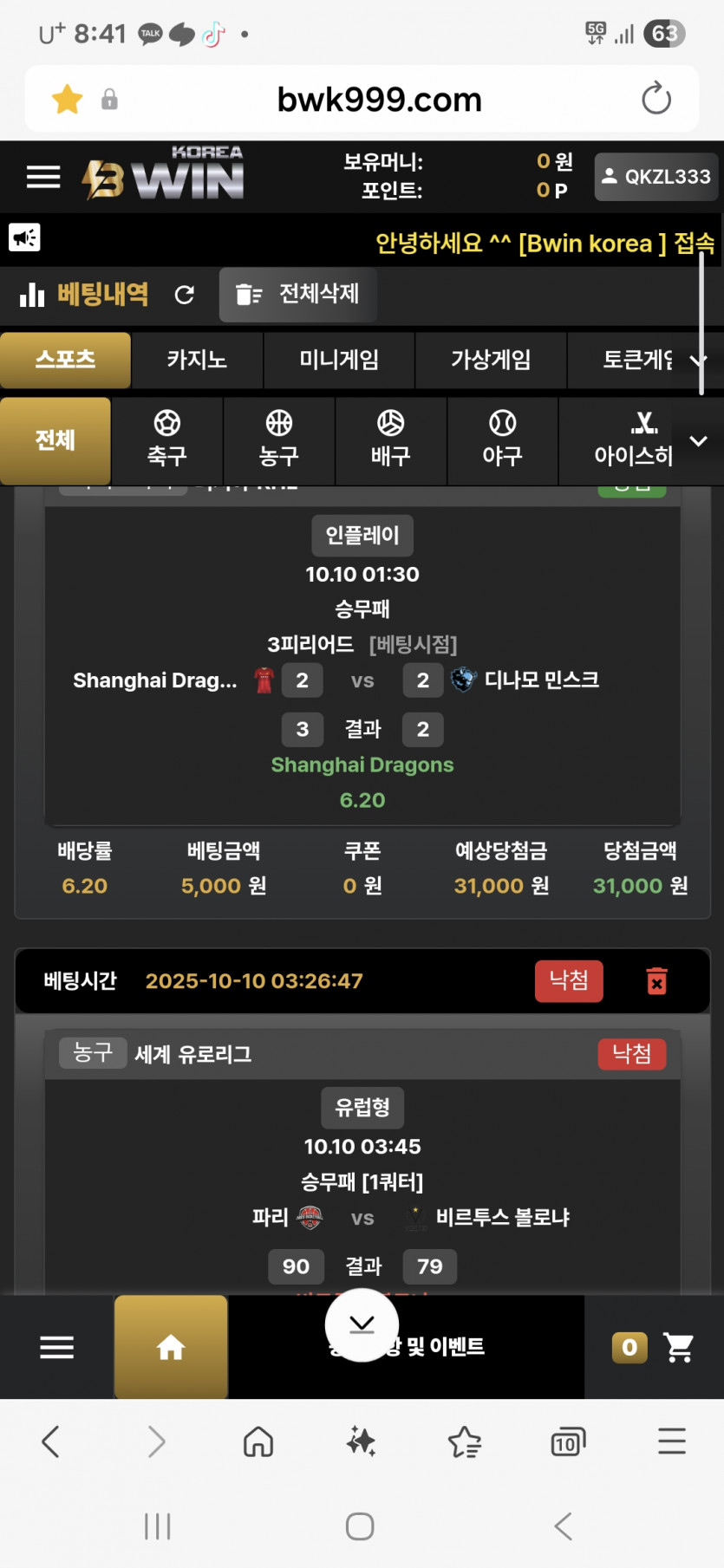Filter bets by 축구
Screen dimensions: 724x1568
click(x=167, y=439)
